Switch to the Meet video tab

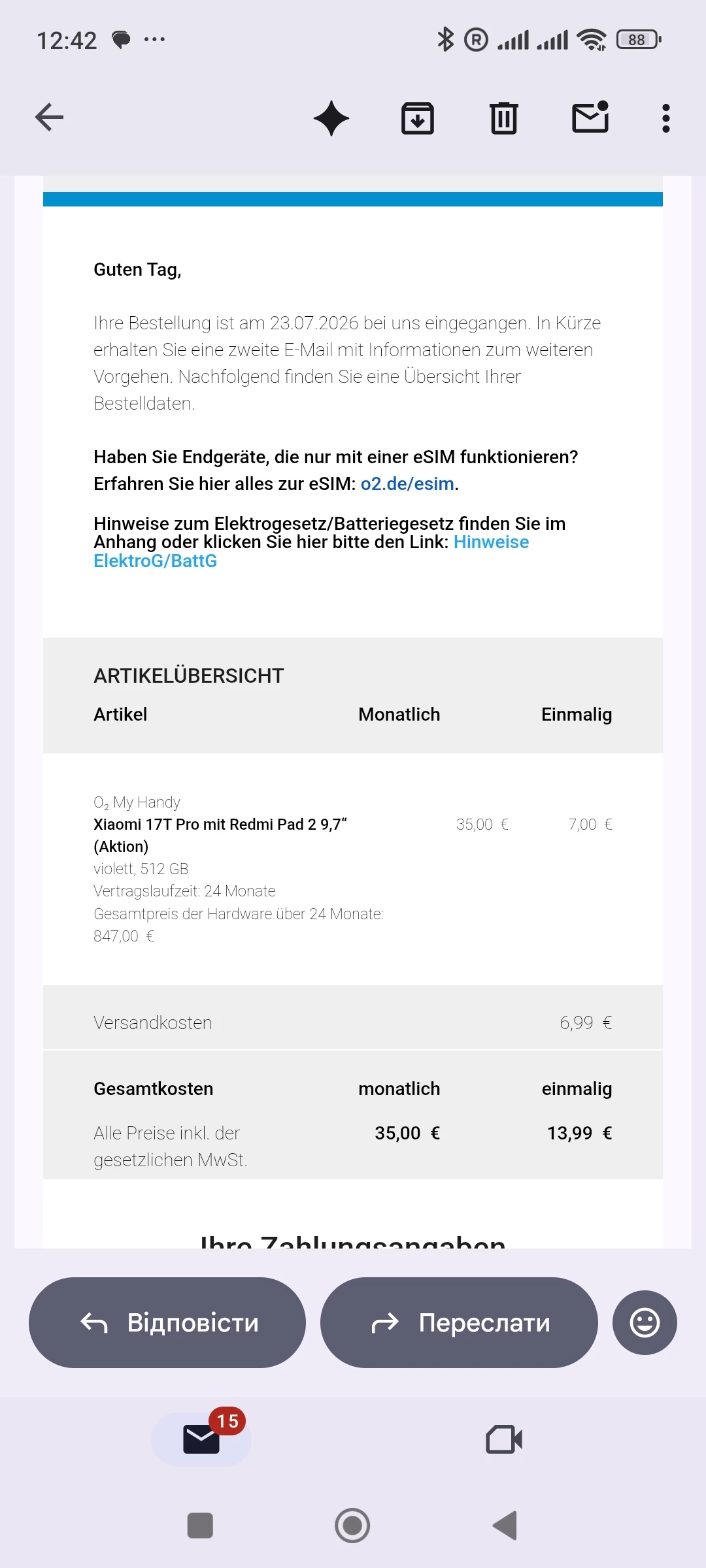pos(504,1439)
